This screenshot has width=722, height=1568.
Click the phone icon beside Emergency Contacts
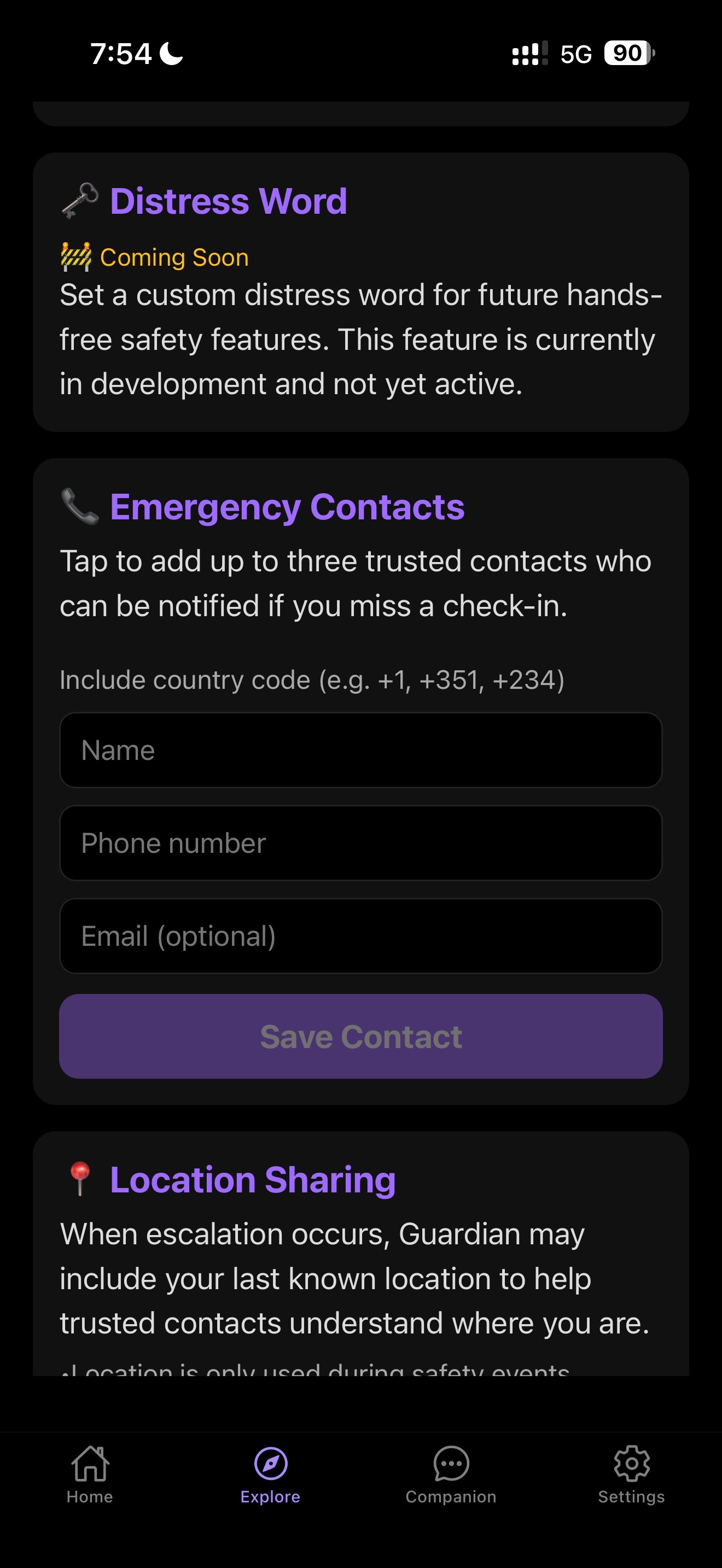tap(81, 505)
